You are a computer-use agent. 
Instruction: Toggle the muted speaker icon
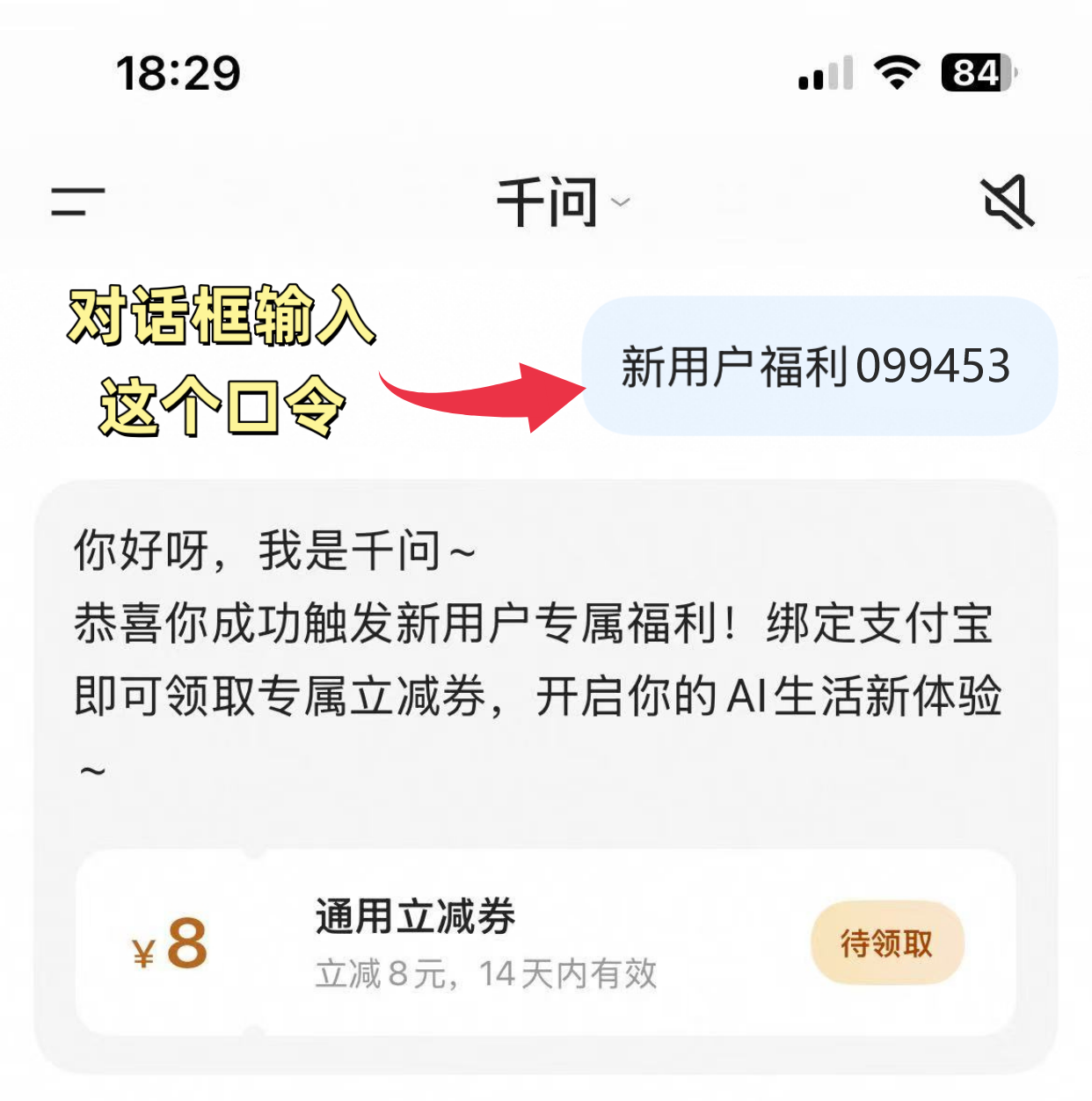click(x=1008, y=201)
